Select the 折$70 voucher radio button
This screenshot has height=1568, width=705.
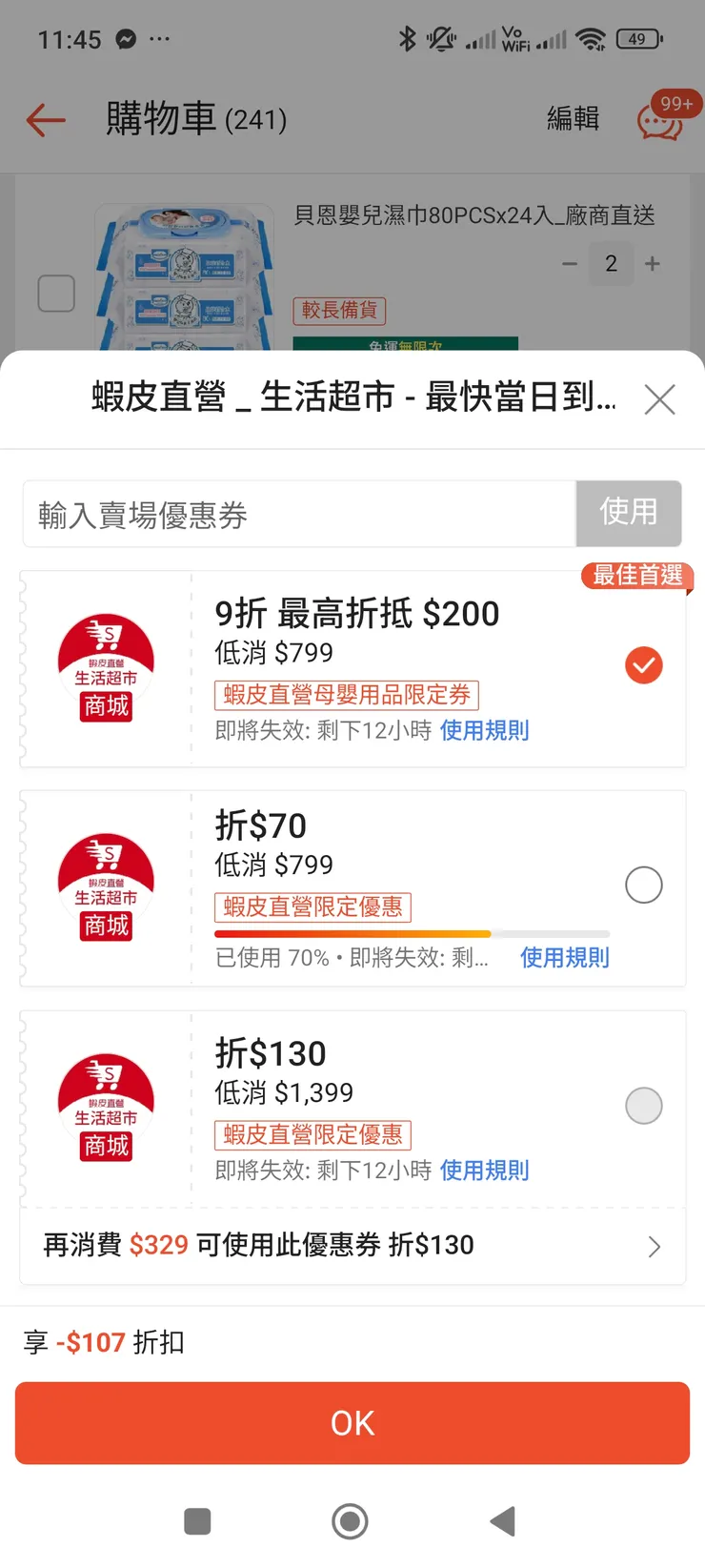(644, 885)
